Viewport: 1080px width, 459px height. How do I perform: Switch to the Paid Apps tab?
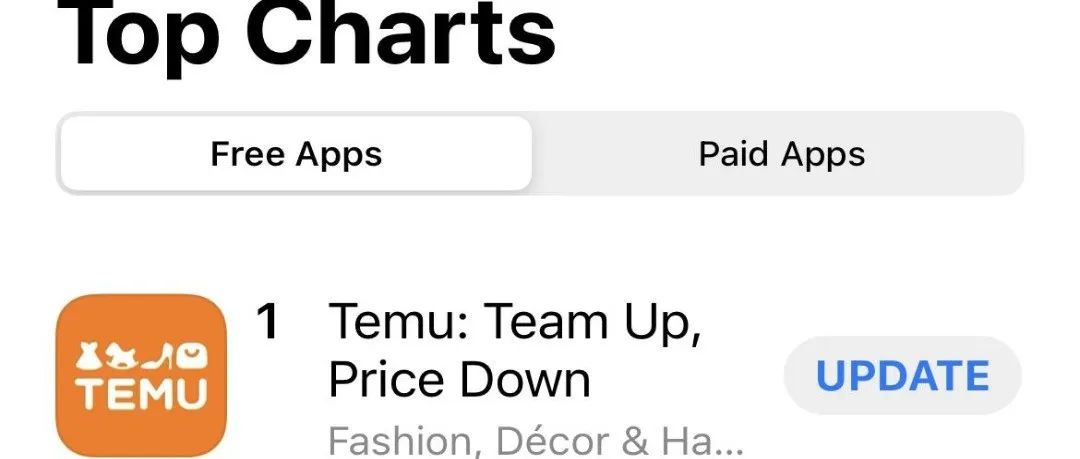pos(781,154)
